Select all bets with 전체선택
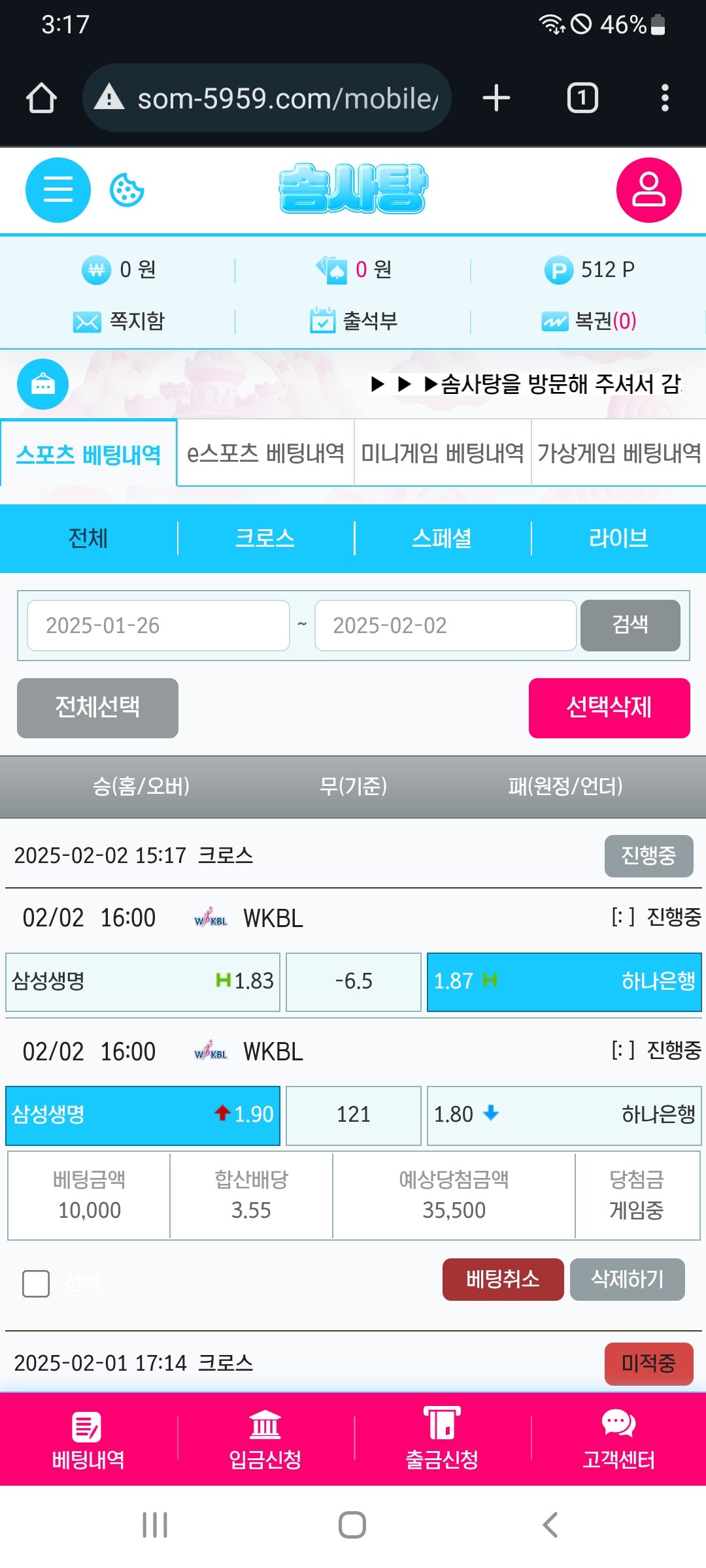Image resolution: width=706 pixels, height=1568 pixels. (97, 708)
